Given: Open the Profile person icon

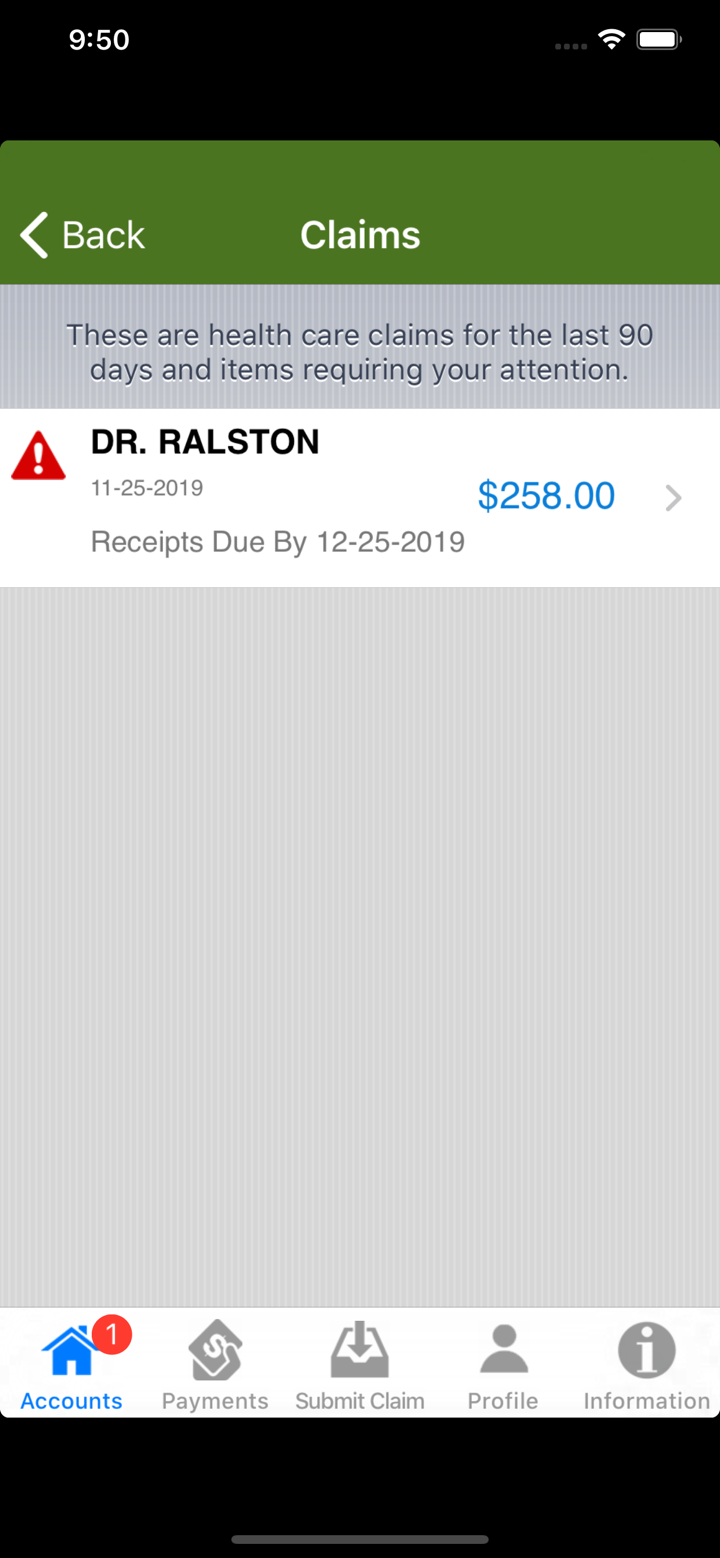Looking at the screenshot, I should coord(502,1347).
